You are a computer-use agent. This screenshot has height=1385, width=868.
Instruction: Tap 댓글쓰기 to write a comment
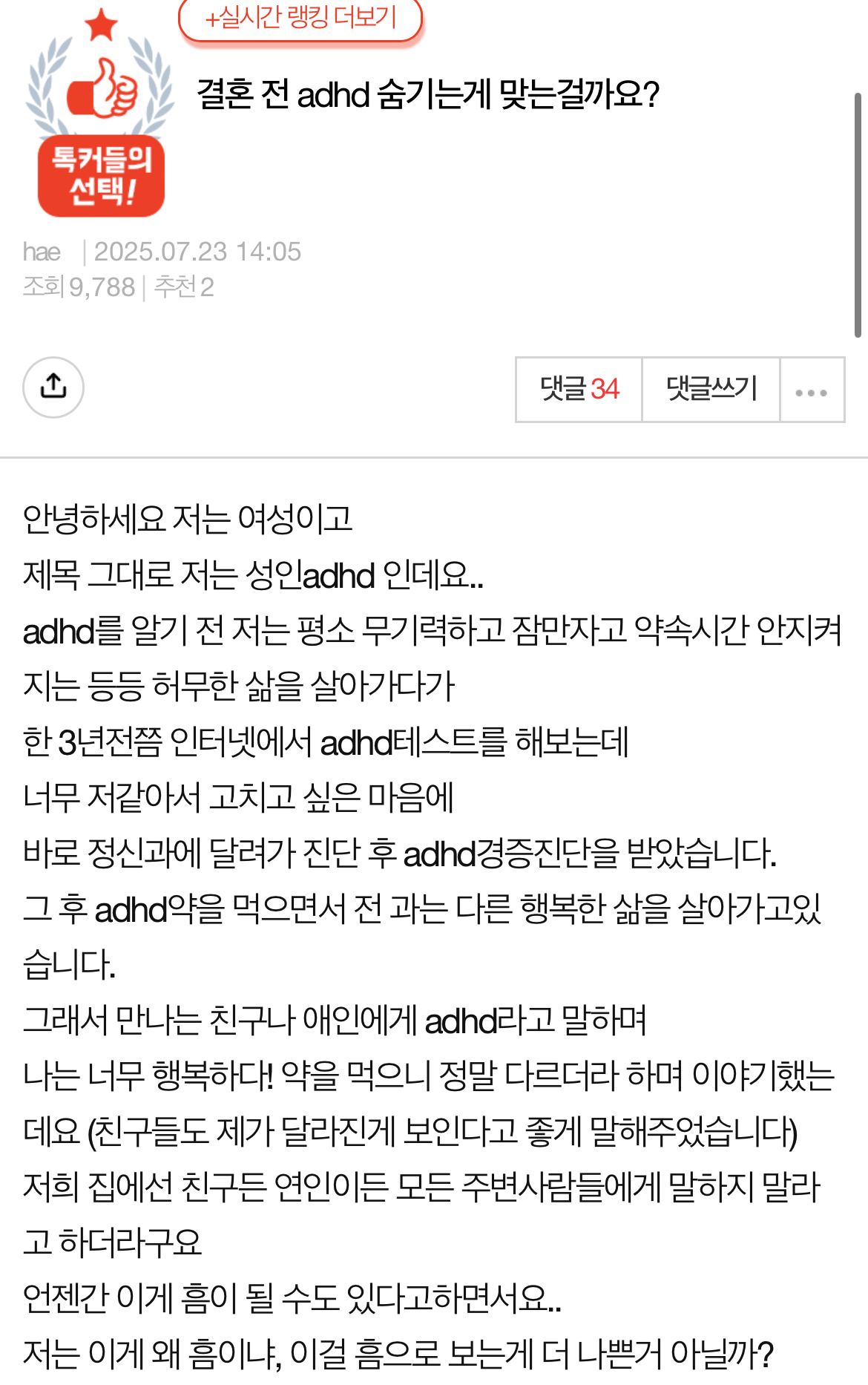click(x=711, y=389)
